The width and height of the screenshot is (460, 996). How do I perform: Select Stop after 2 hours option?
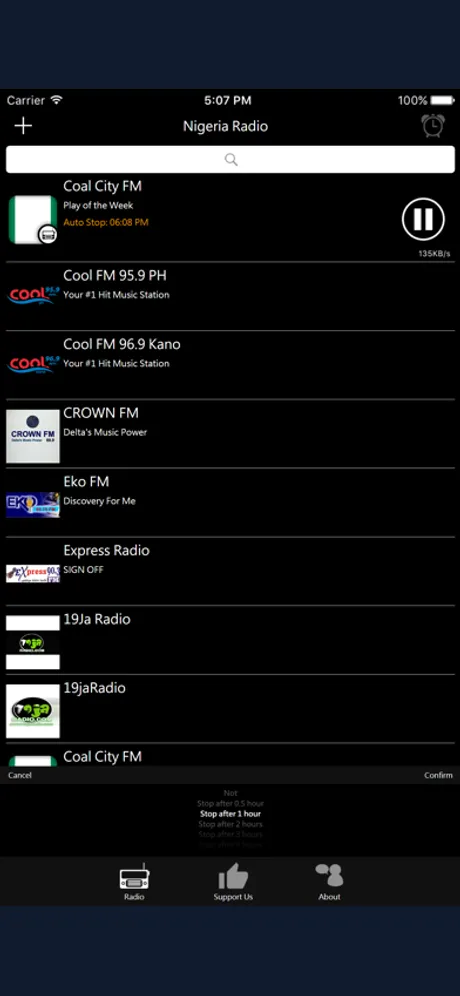click(x=230, y=824)
